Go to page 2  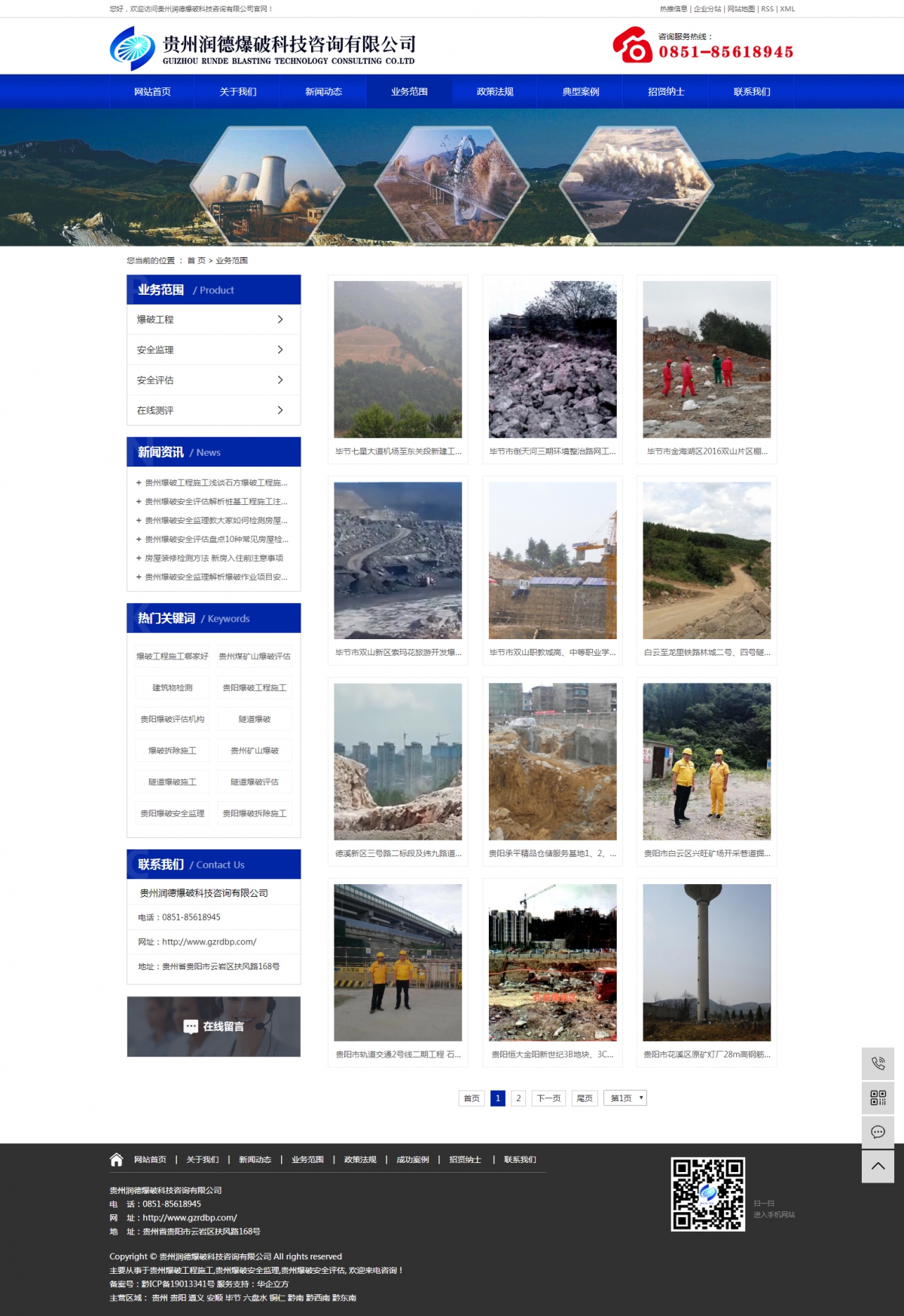(518, 1098)
